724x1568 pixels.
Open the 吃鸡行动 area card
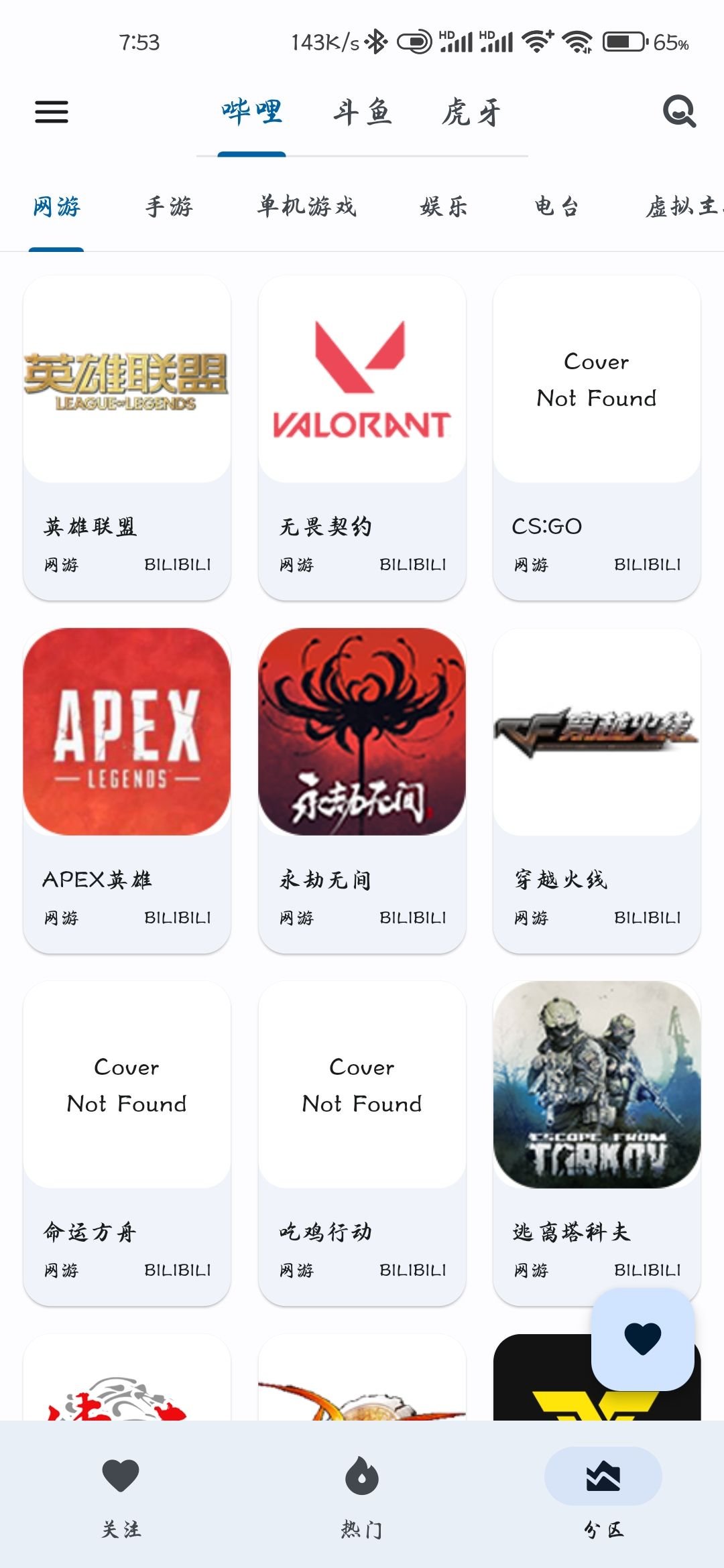pos(362,1143)
